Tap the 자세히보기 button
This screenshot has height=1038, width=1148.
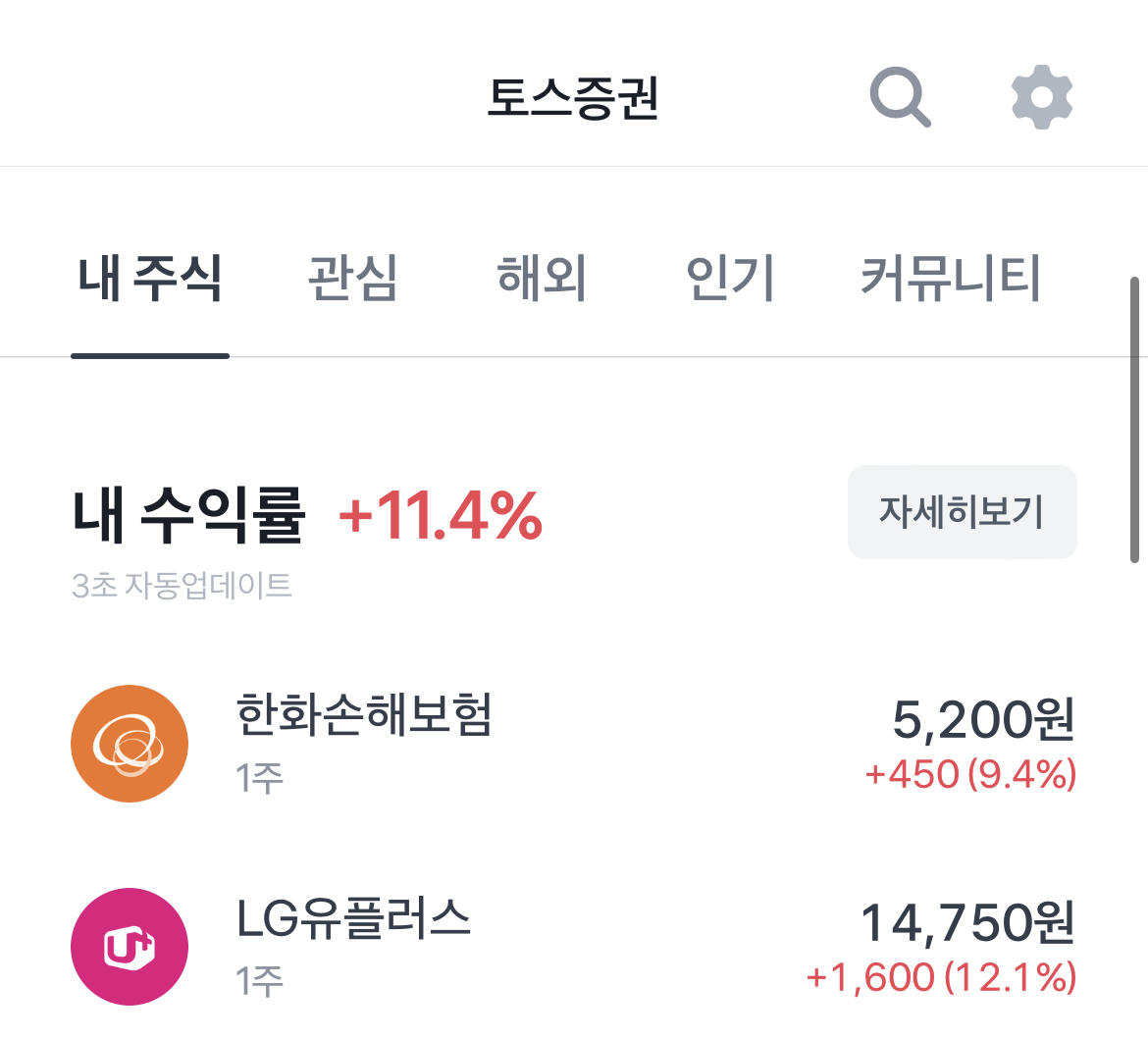click(x=962, y=512)
